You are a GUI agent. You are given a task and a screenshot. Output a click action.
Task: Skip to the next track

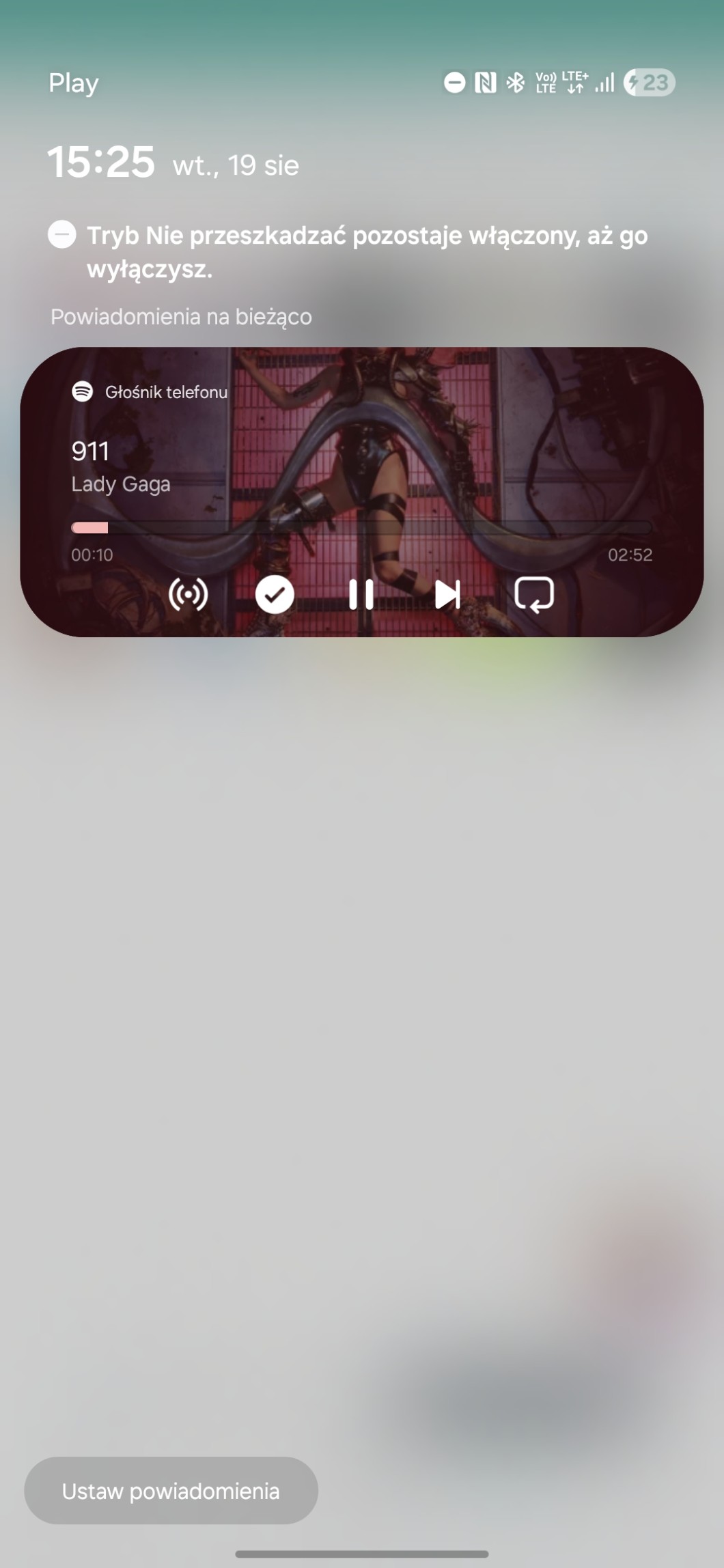click(x=447, y=595)
